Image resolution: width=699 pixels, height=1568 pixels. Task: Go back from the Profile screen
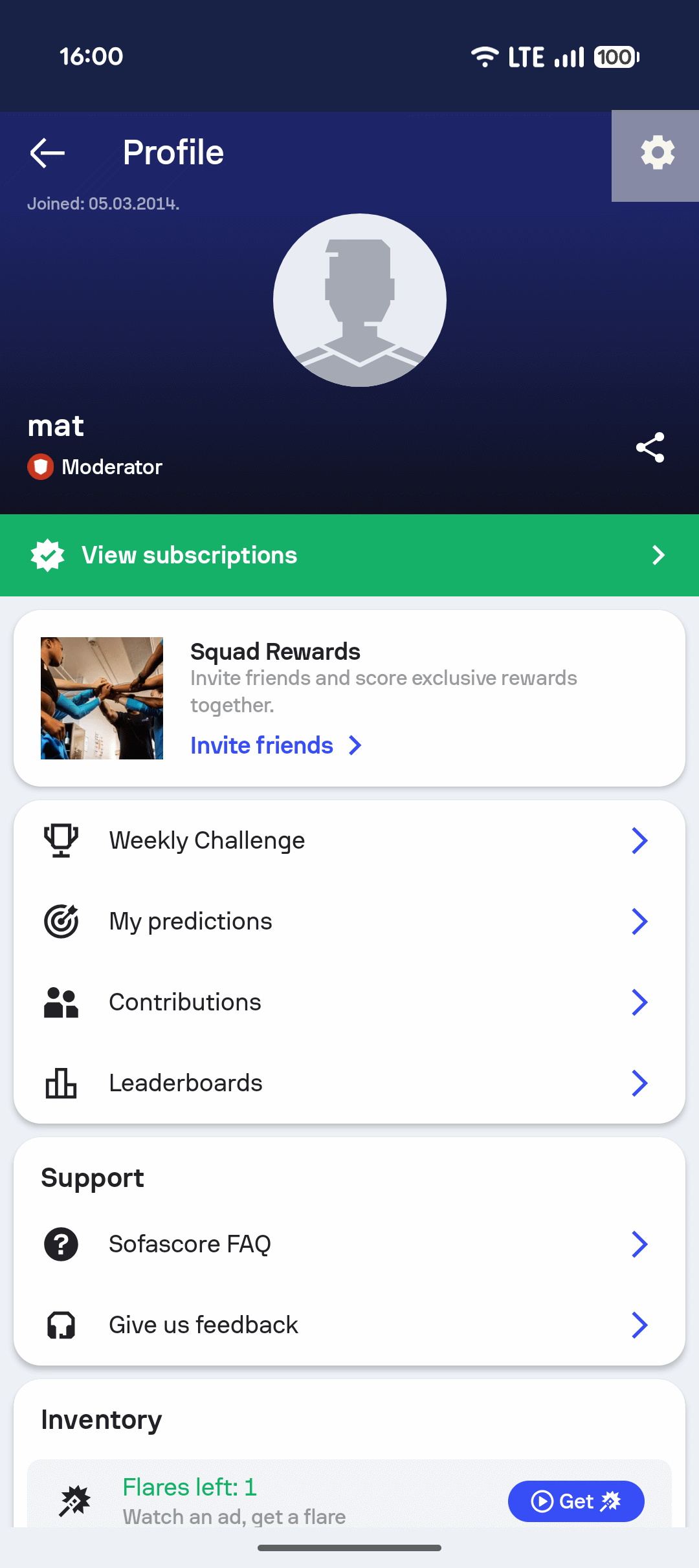click(x=47, y=153)
